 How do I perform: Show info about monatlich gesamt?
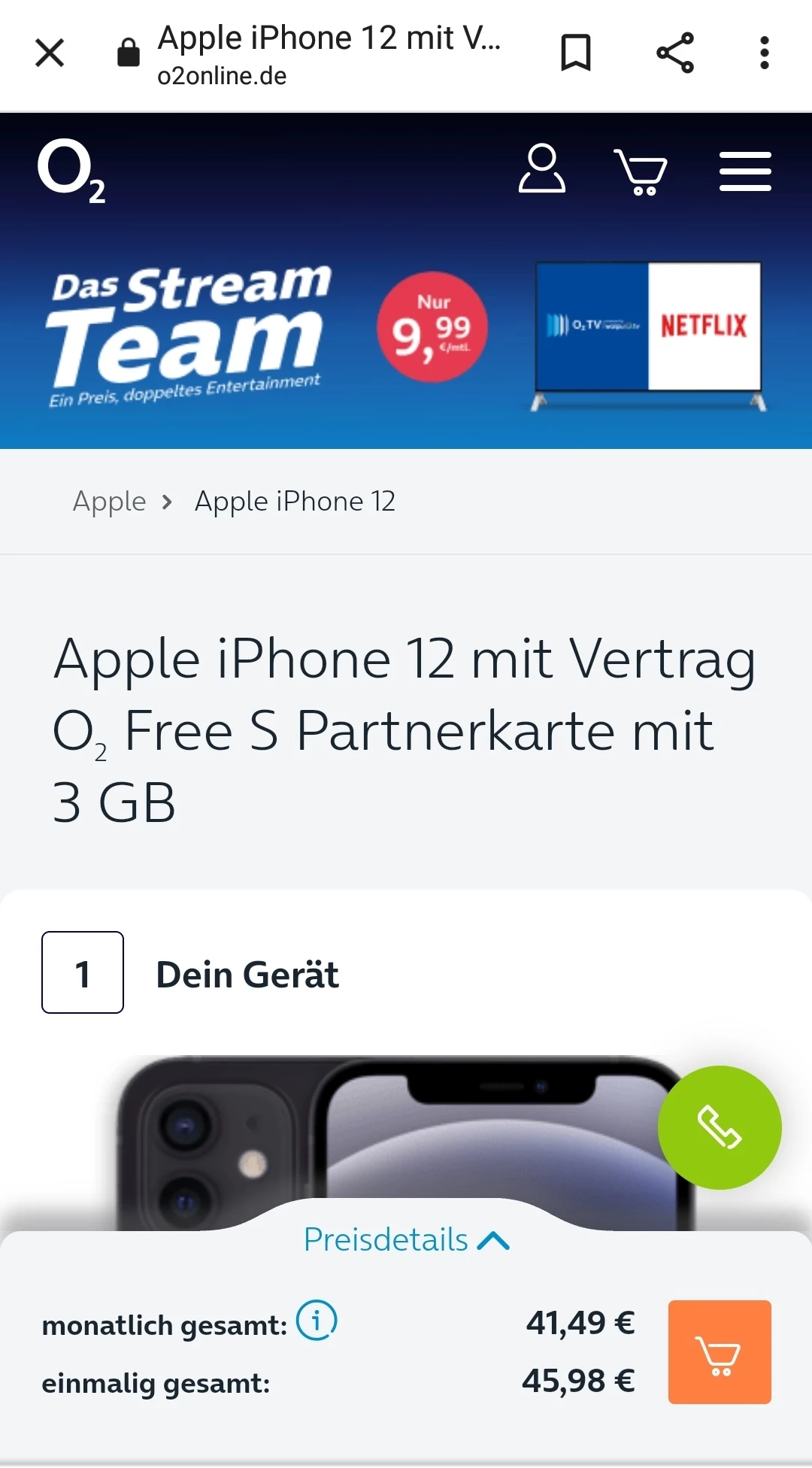click(x=317, y=1321)
